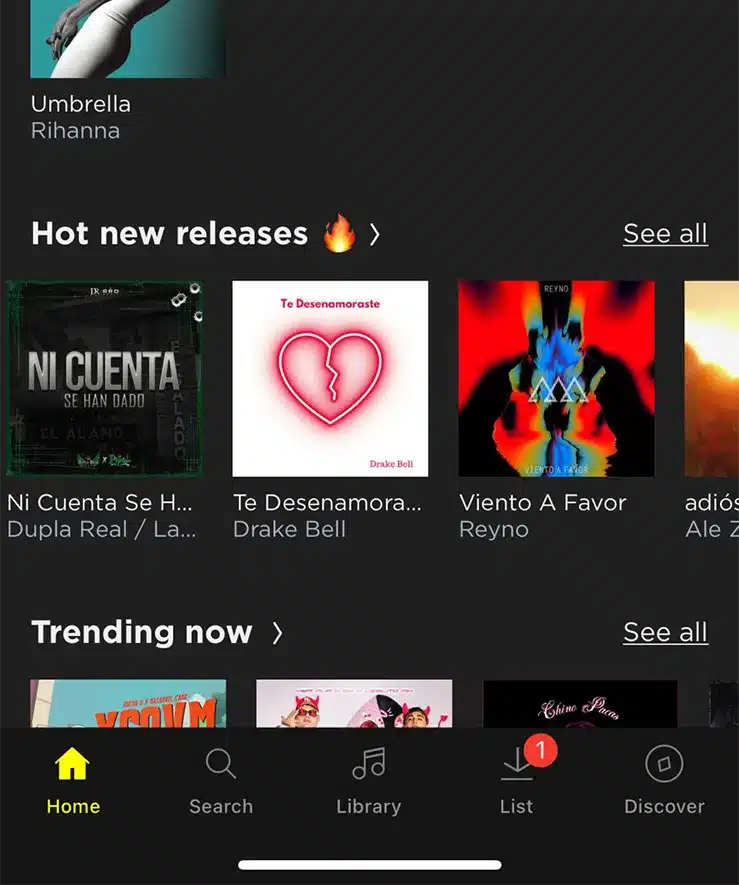Open Viento A Favor by Reyno
This screenshot has width=739, height=885.
(x=556, y=379)
